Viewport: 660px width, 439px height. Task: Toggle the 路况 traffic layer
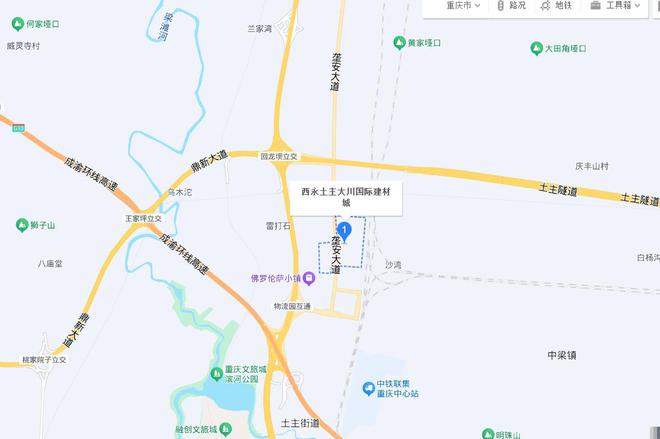(x=511, y=6)
